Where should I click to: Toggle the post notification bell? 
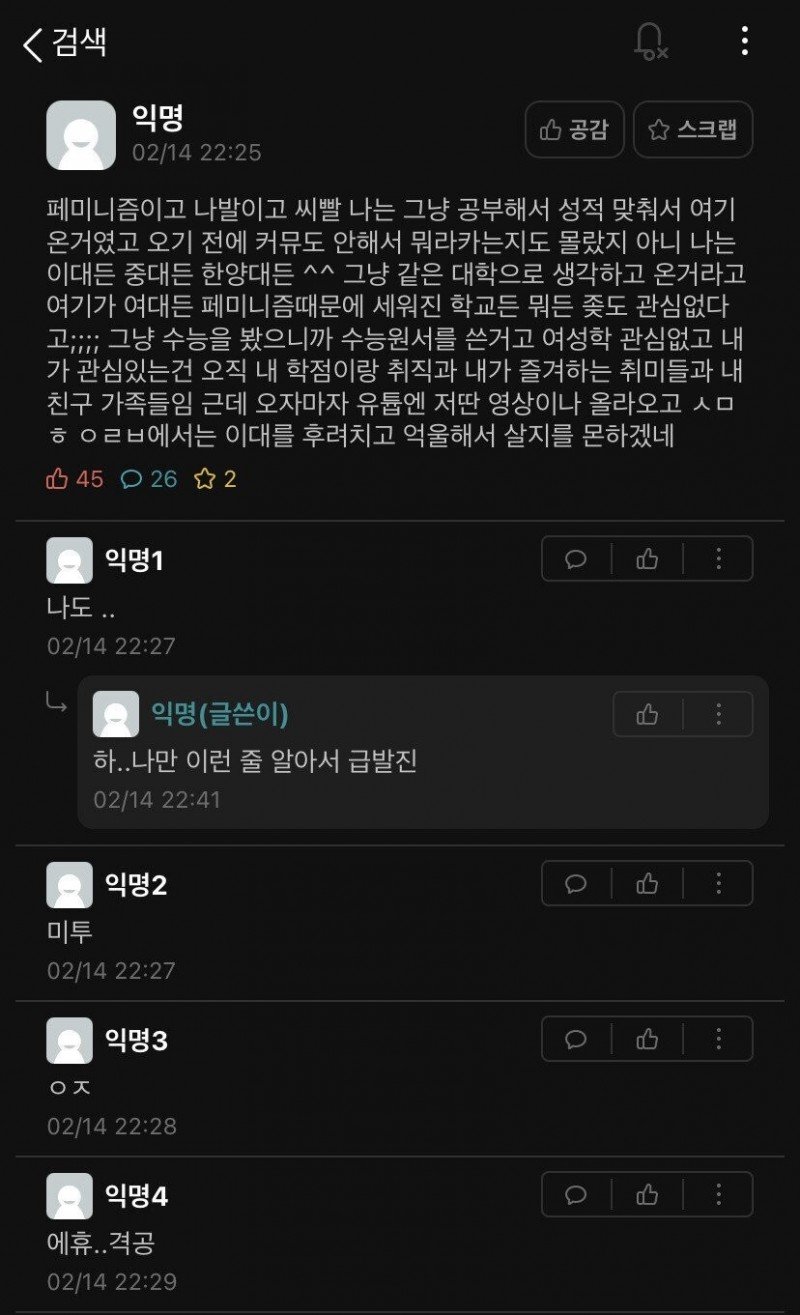(x=650, y=41)
